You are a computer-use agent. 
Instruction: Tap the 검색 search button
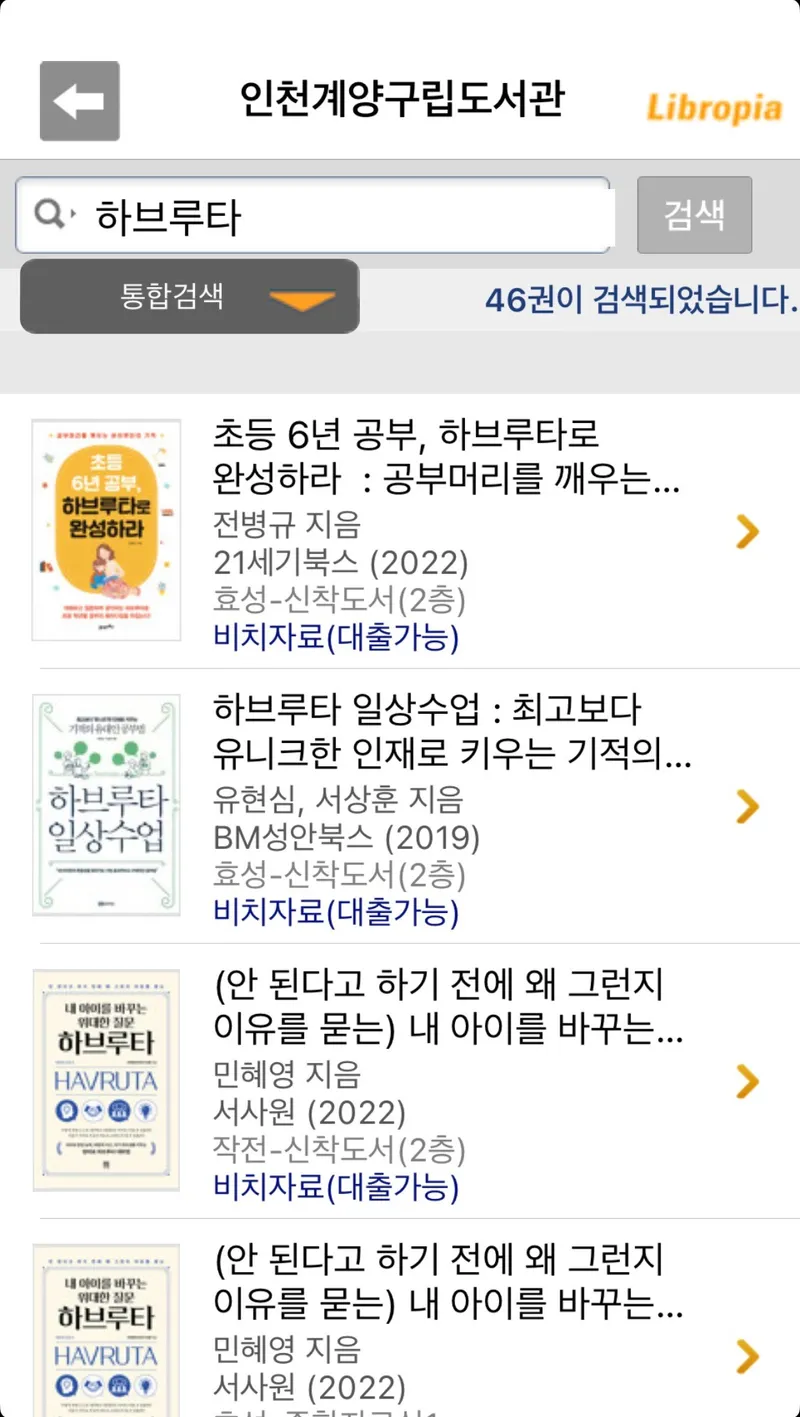click(x=694, y=215)
